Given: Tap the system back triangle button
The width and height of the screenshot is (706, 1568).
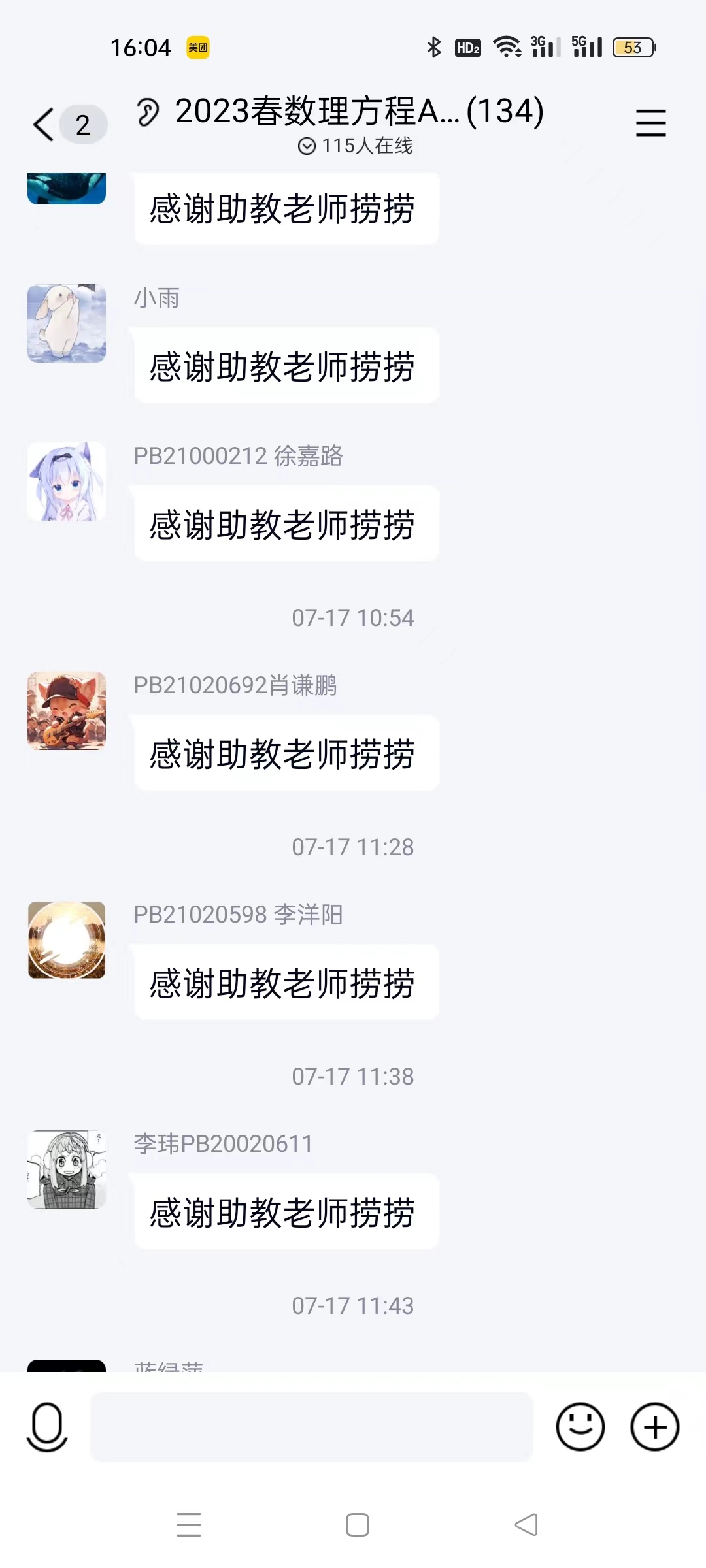Looking at the screenshot, I should pos(526,1525).
